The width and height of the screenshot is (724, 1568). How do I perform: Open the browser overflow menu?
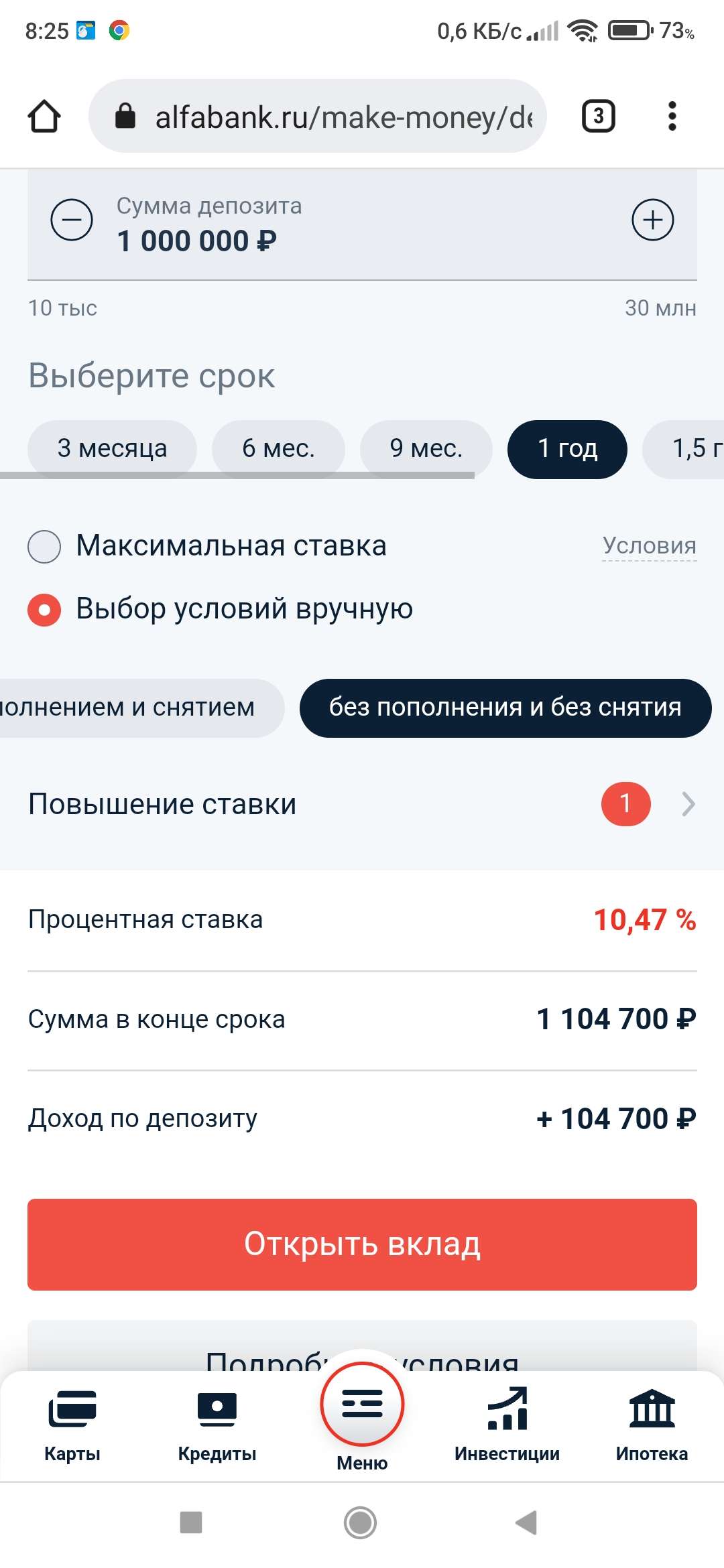(672, 117)
